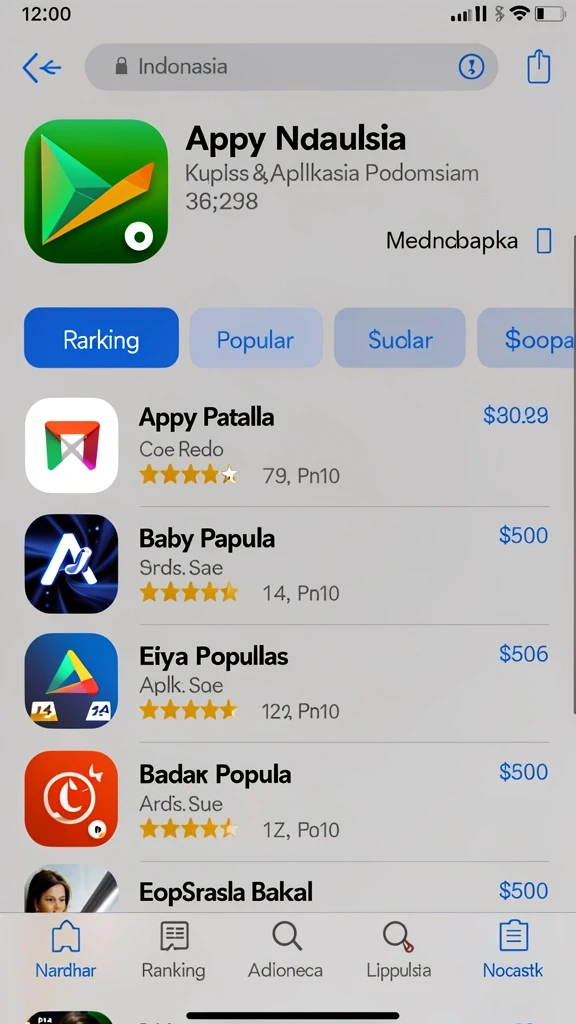Open the Appy Patalla app listing
Viewport: 576px width, 1024px height.
click(287, 445)
